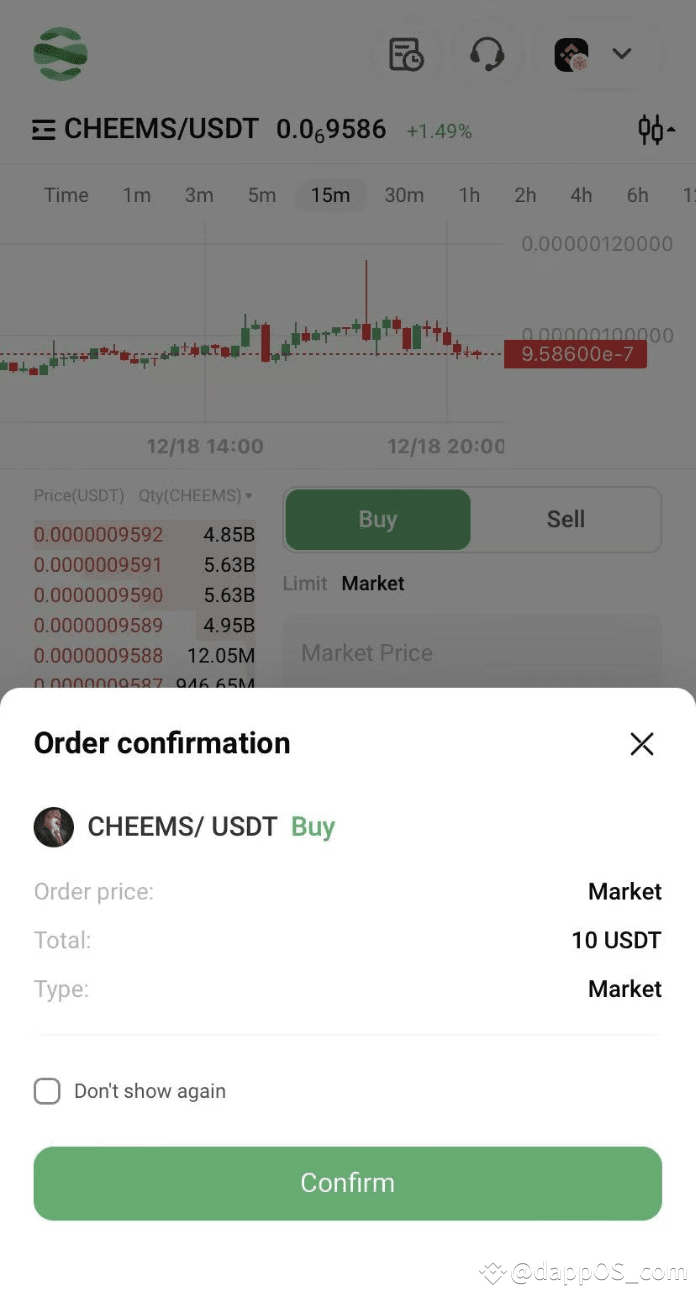Choose the Time chart view
The height and width of the screenshot is (1294, 696).
[66, 195]
